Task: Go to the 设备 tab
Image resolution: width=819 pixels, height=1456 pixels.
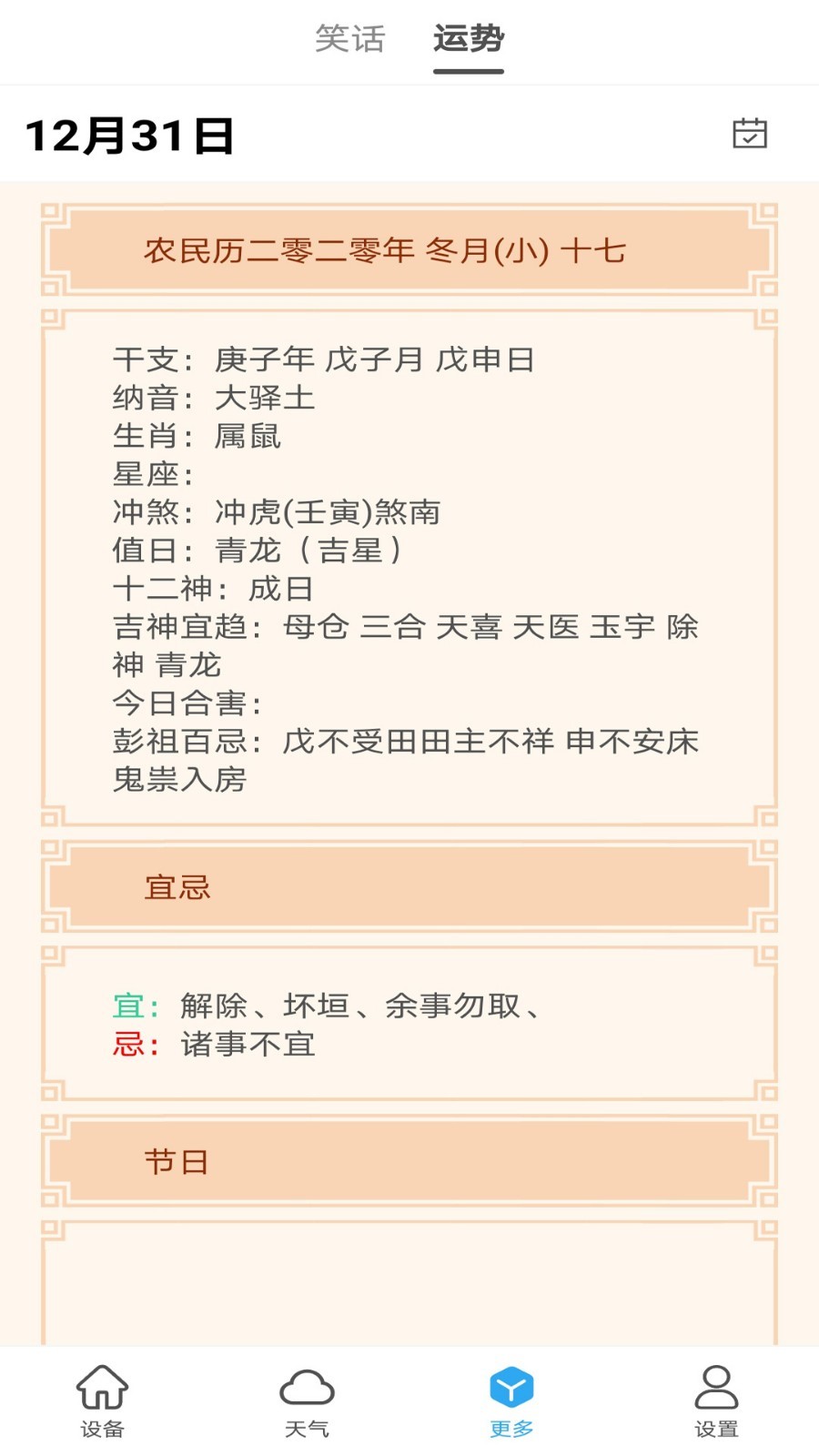Action: coord(102,1401)
